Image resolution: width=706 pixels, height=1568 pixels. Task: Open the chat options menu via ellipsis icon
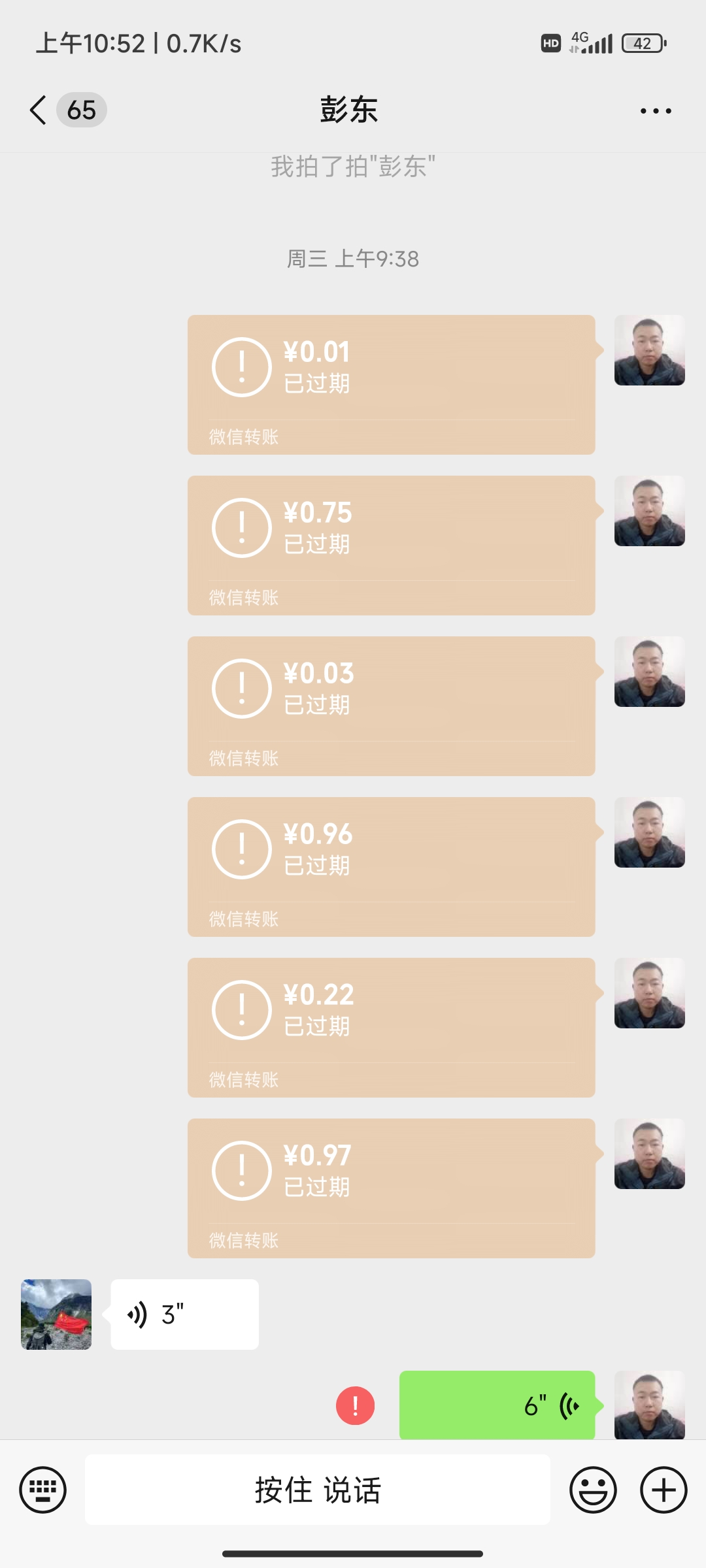coord(656,110)
